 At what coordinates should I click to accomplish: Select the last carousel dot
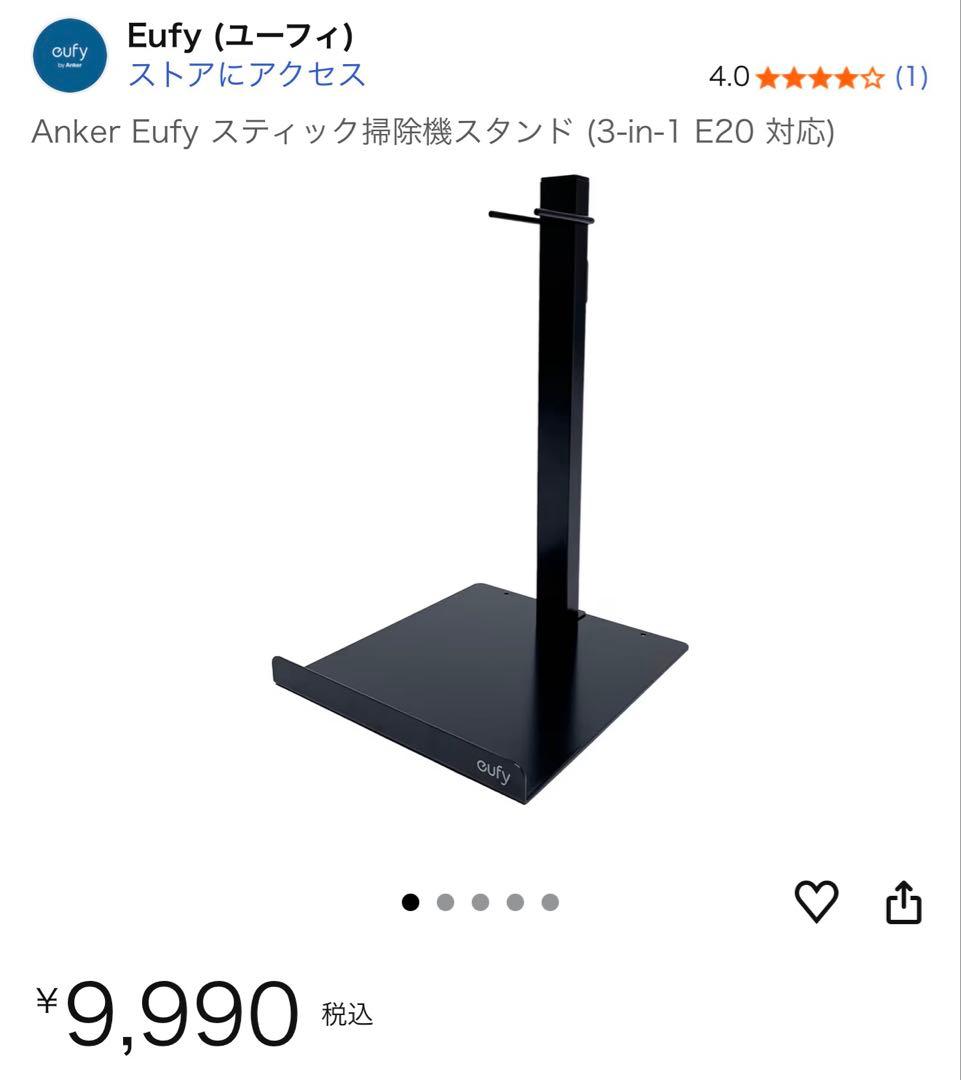click(551, 901)
